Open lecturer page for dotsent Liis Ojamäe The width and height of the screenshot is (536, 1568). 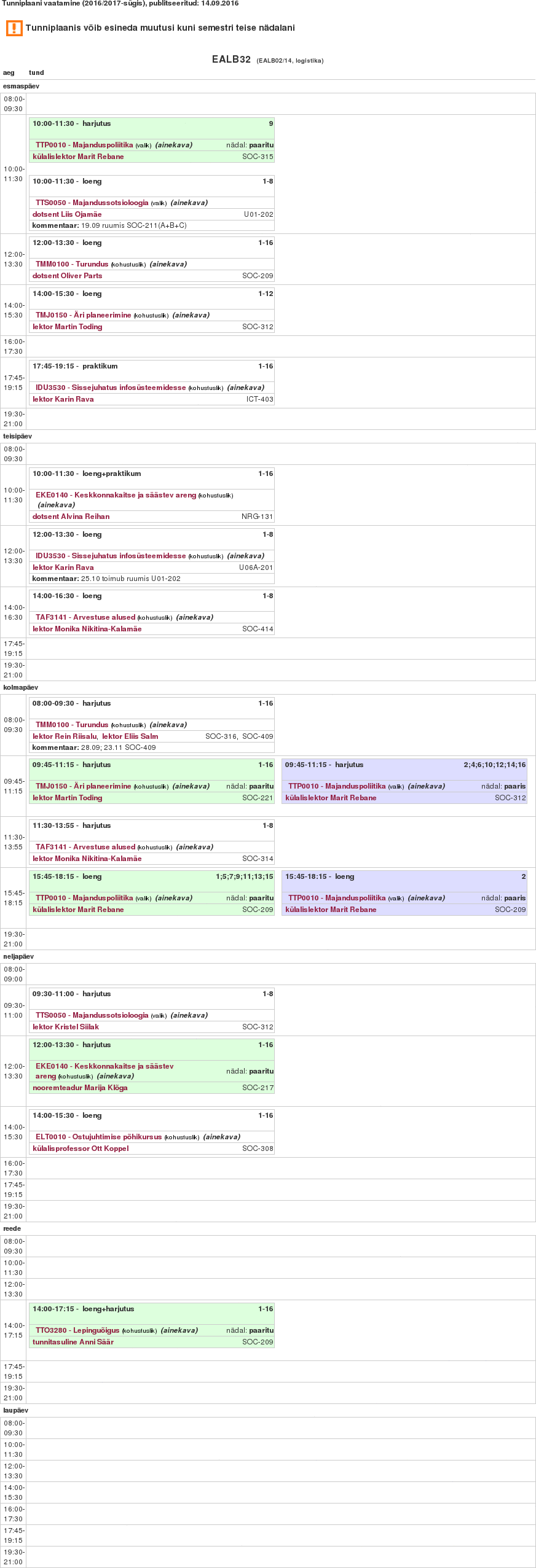67,214
